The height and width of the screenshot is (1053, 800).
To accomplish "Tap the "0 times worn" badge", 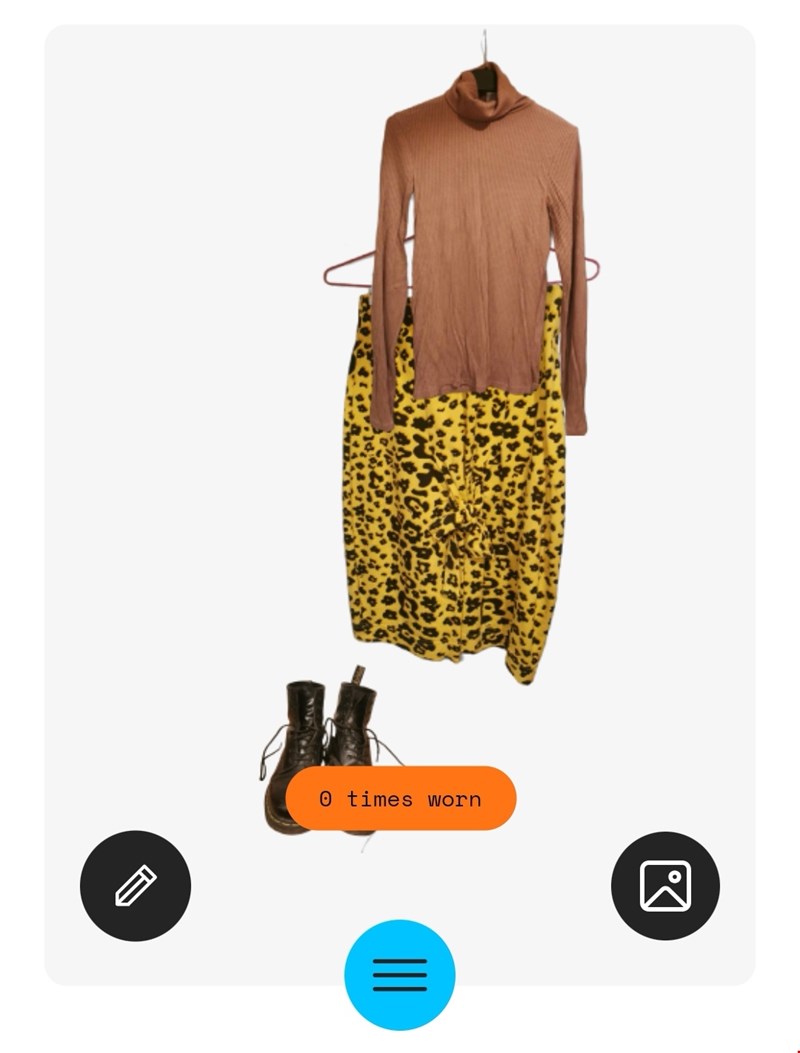I will (401, 799).
